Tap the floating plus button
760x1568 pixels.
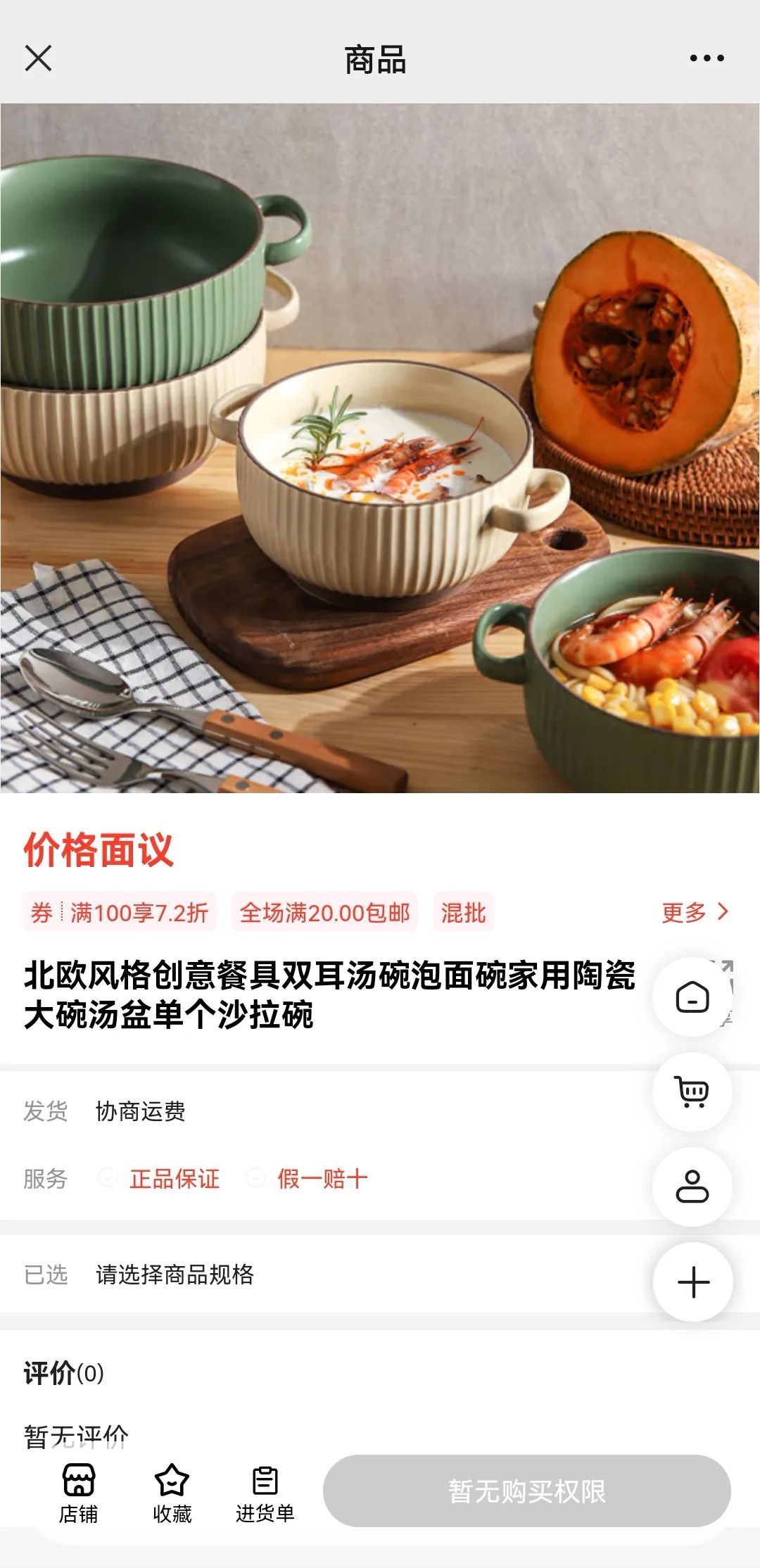coord(692,1282)
